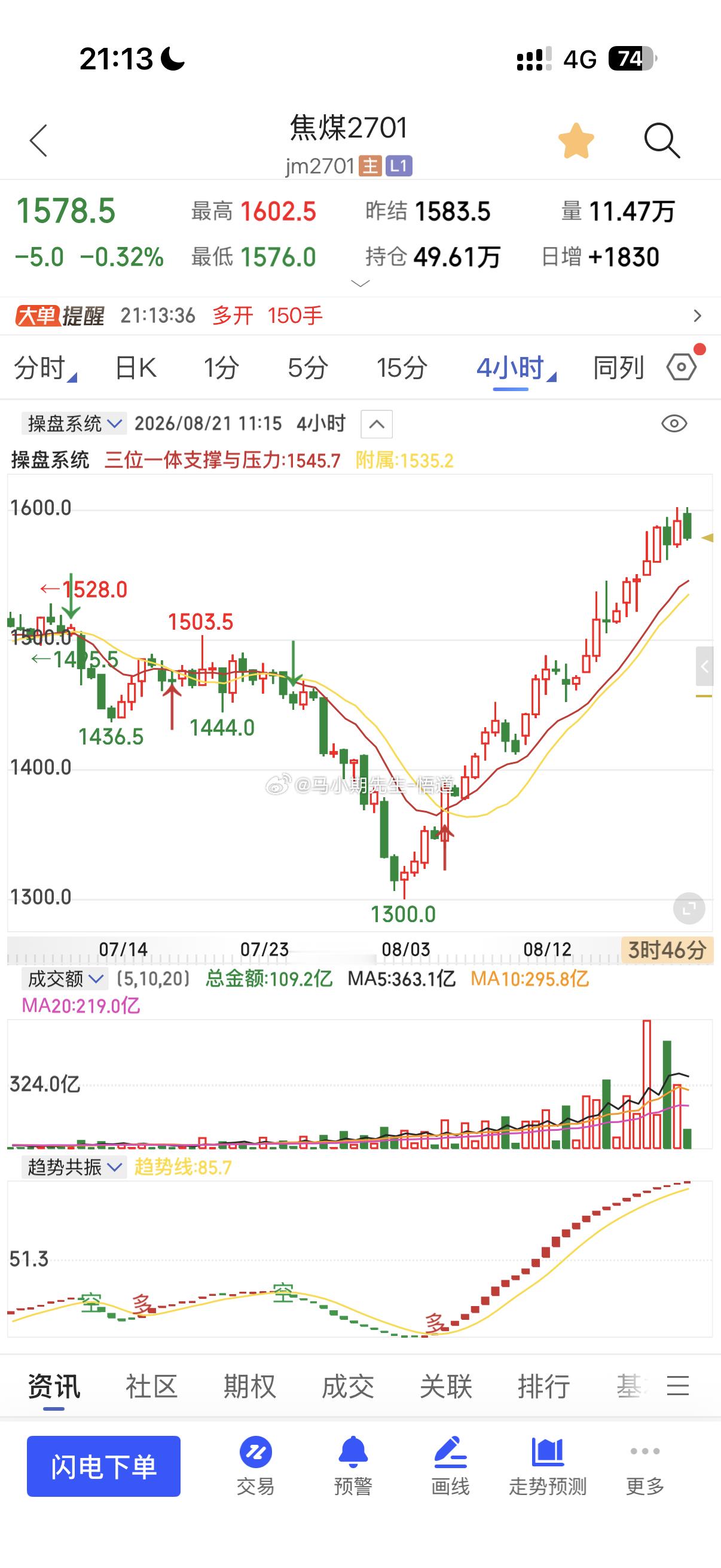Expand the chart to fullscreen

click(689, 909)
